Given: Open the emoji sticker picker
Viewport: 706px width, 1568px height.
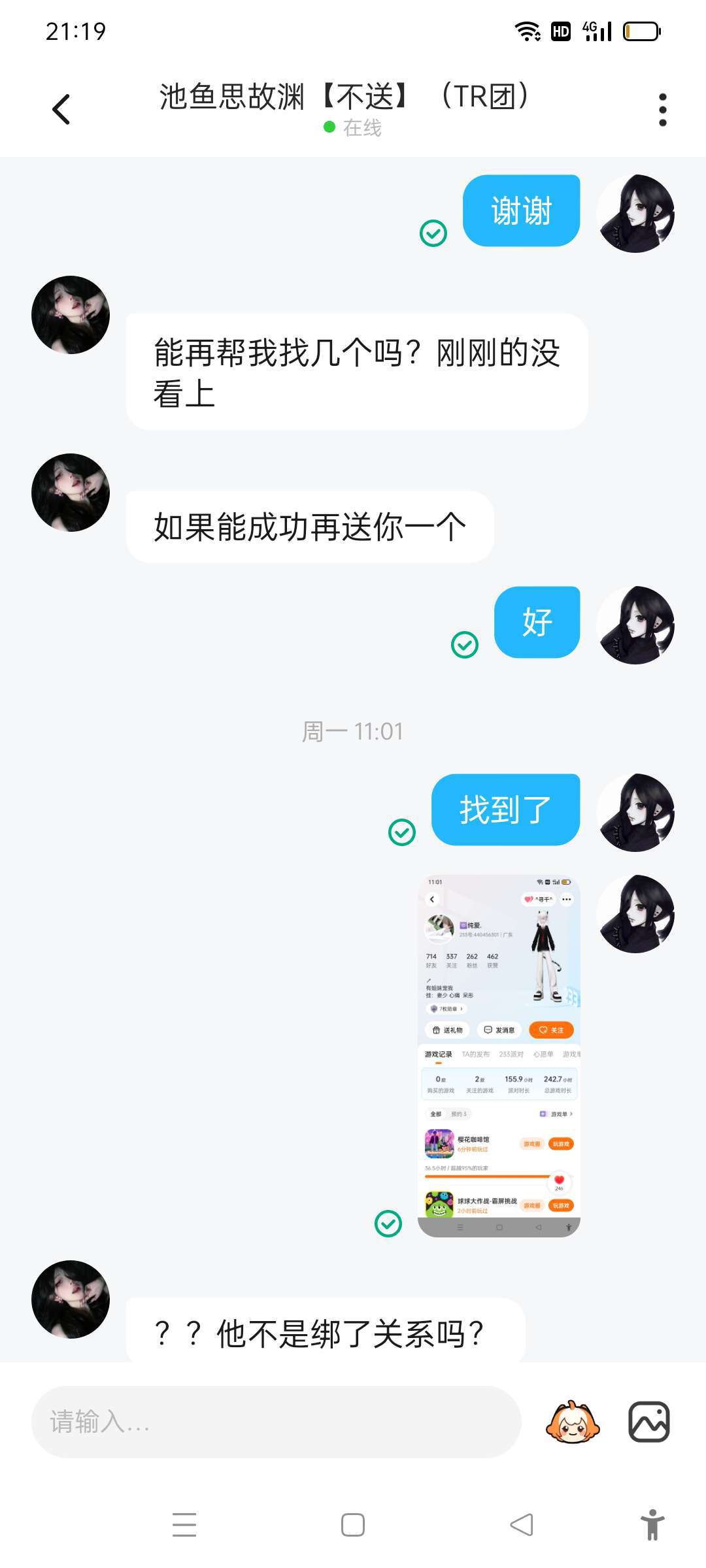Looking at the screenshot, I should click(x=573, y=1422).
